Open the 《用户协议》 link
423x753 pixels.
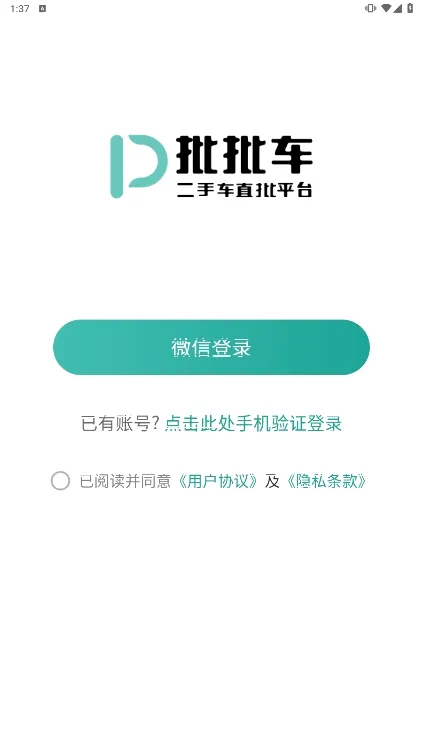218,481
